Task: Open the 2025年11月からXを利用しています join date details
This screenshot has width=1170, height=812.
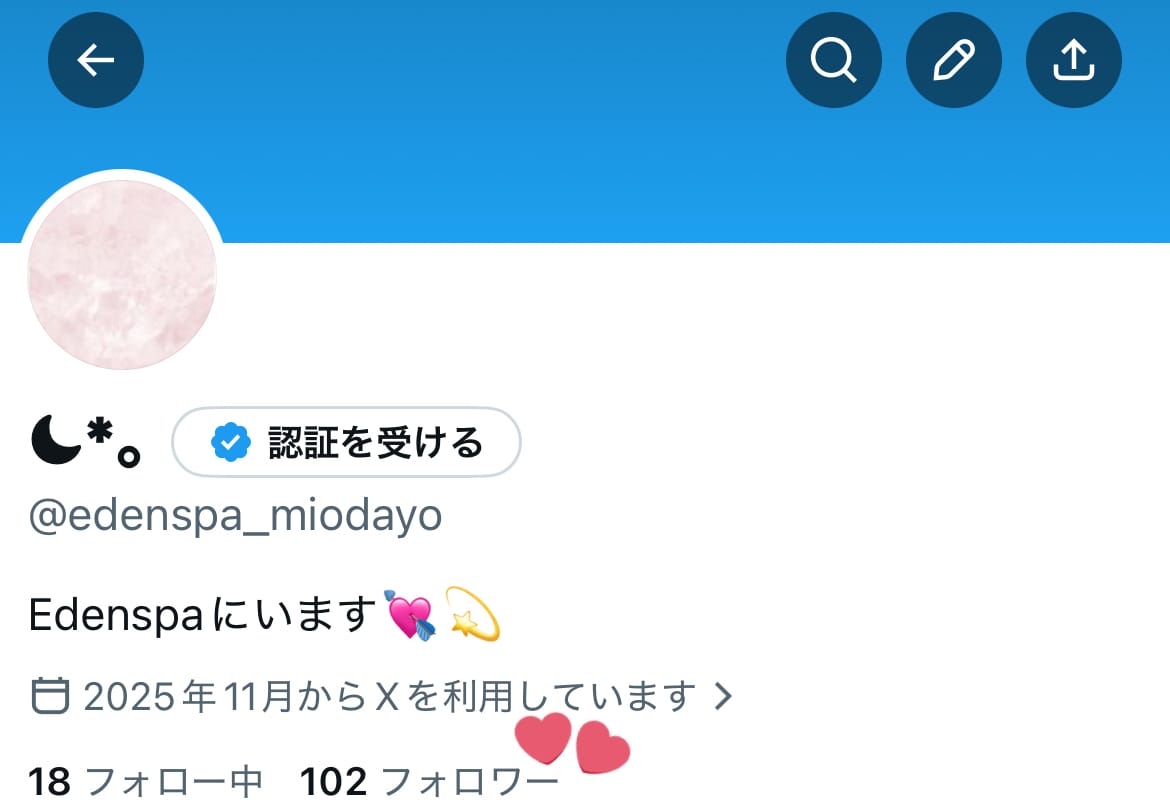Action: pyautogui.click(x=388, y=696)
